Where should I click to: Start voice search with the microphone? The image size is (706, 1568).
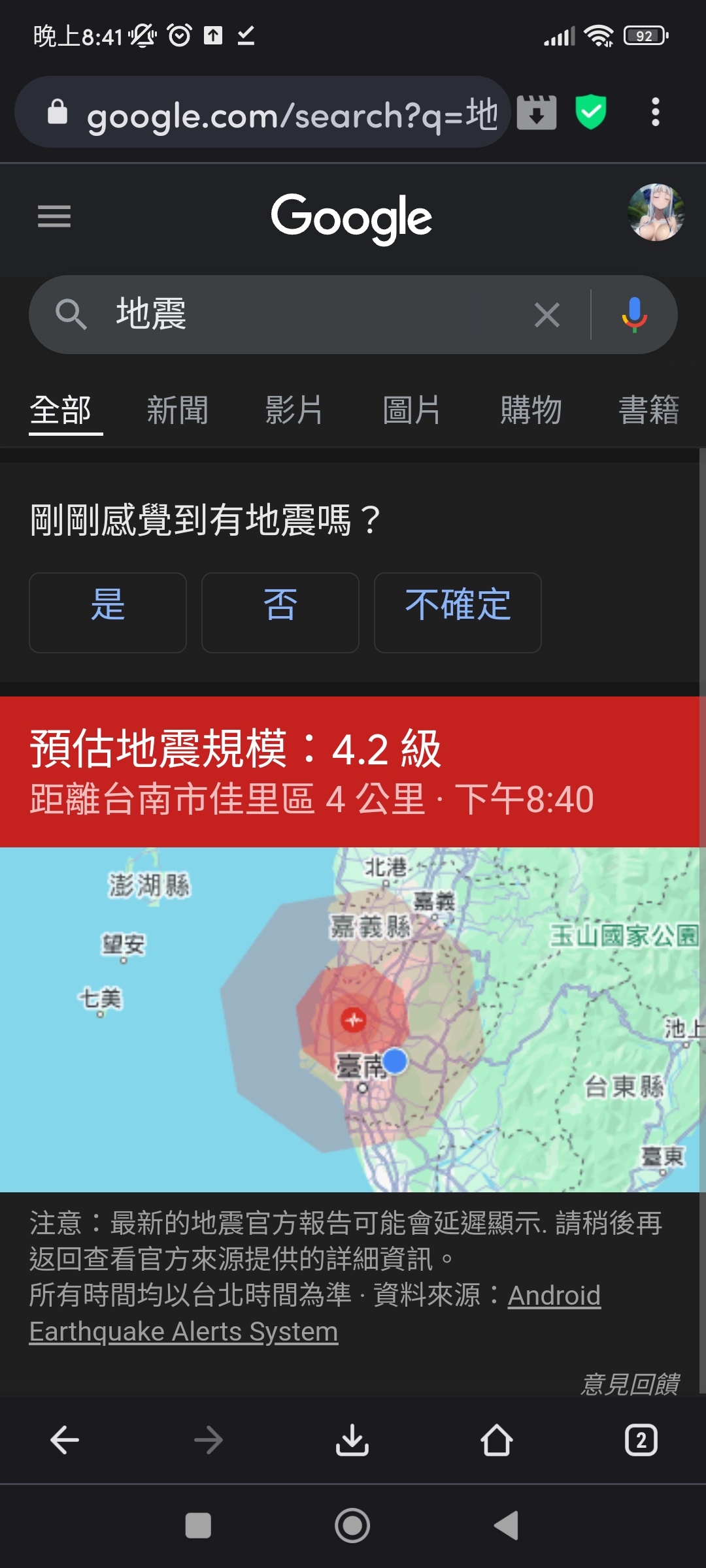click(634, 315)
